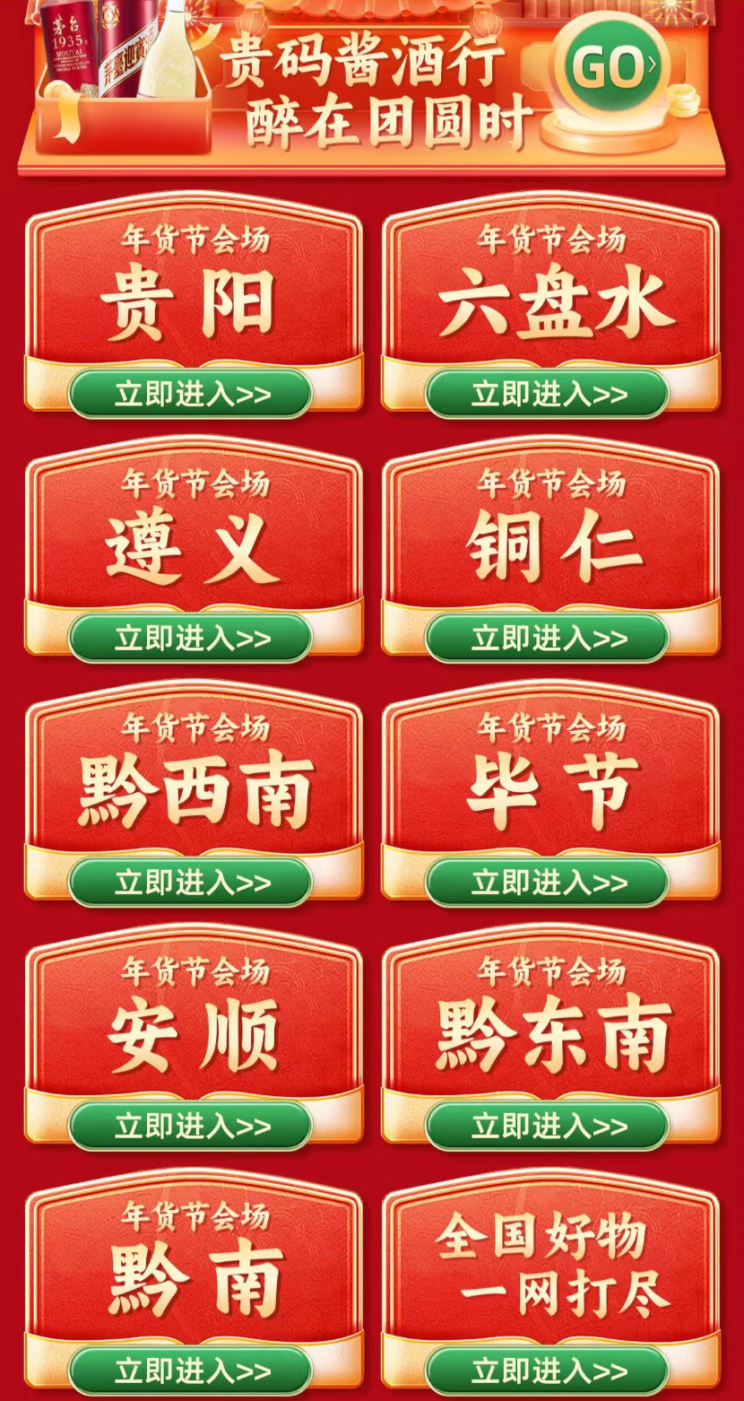Enter the 贵阳 年货节 venue
This screenshot has height=1401, width=744.
point(191,394)
